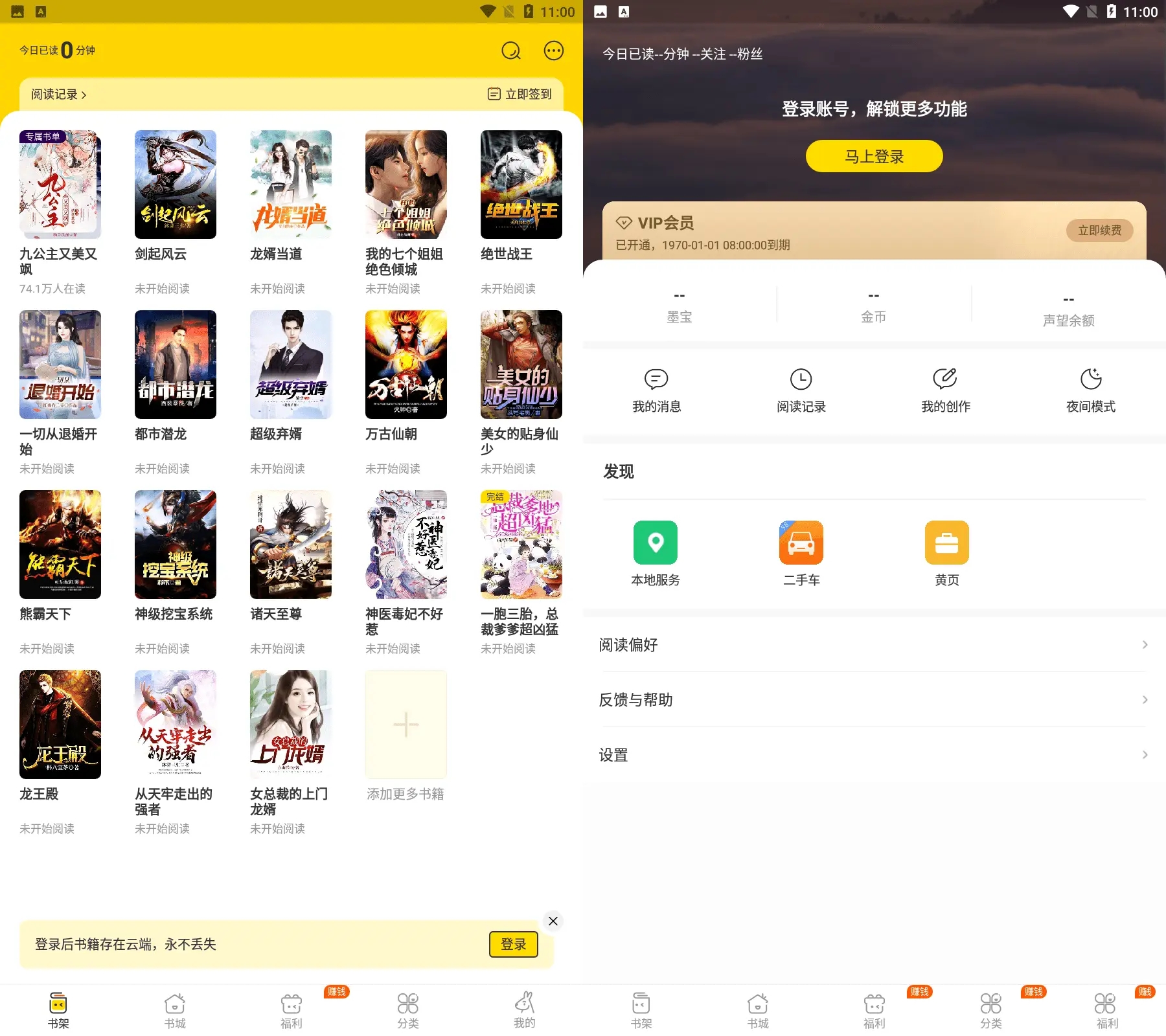
Task: Open the search icon in the header
Action: [511, 51]
